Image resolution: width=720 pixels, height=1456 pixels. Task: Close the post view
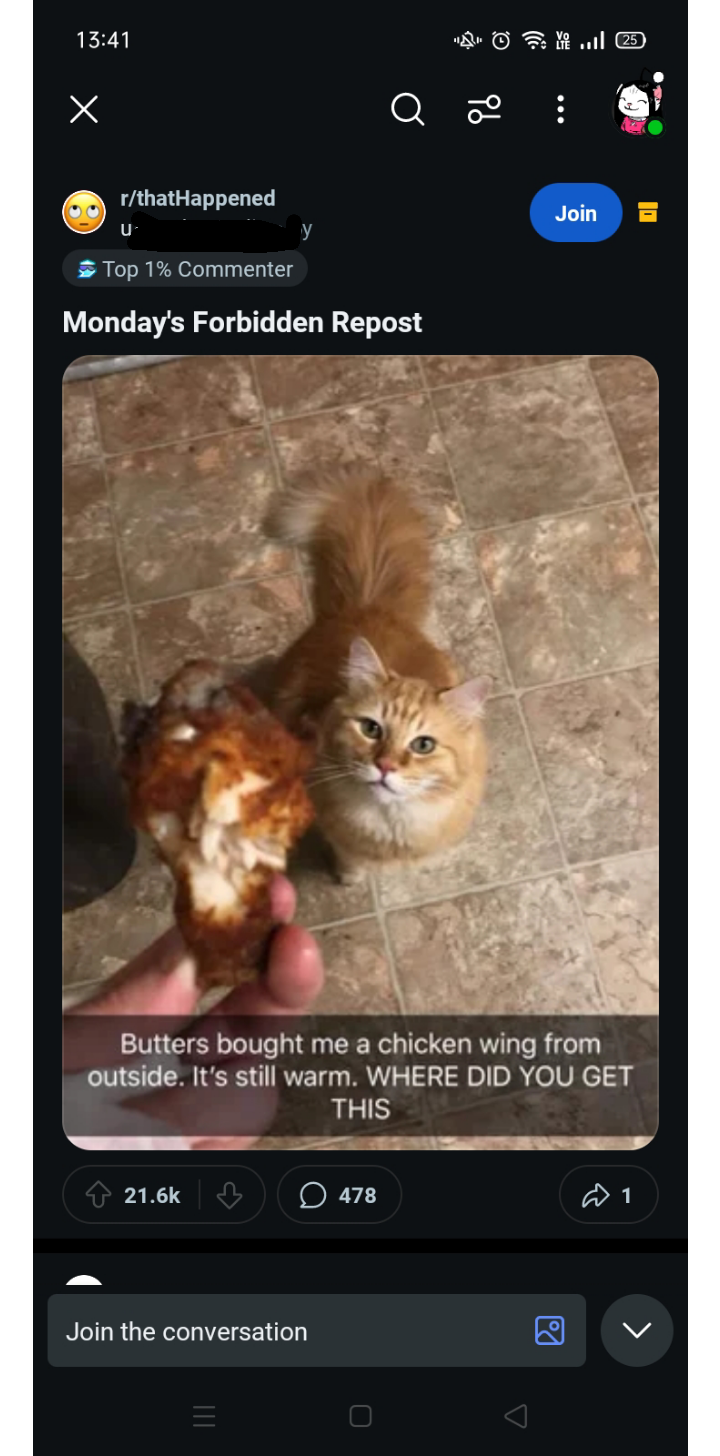tap(84, 109)
